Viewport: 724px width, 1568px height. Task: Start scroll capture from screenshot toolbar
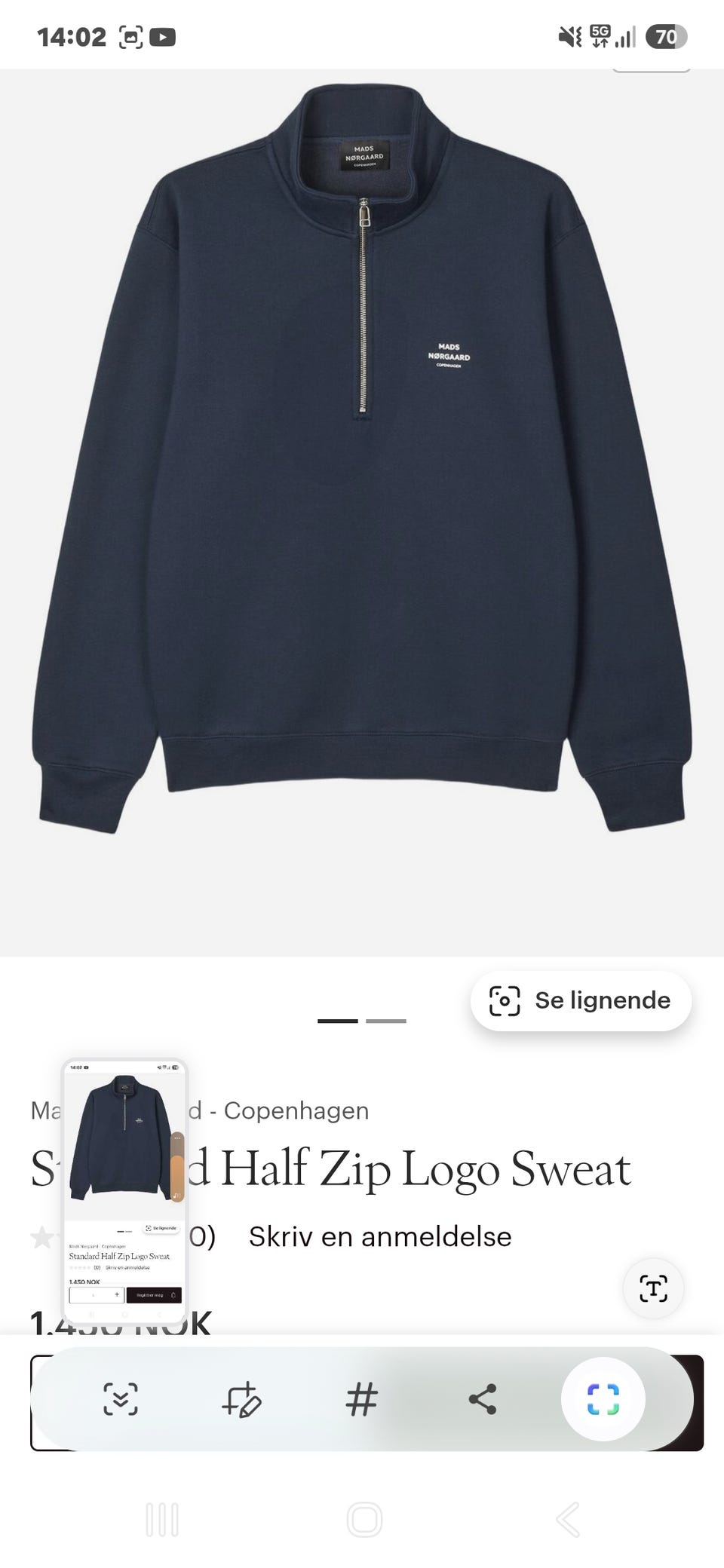[x=121, y=1399]
